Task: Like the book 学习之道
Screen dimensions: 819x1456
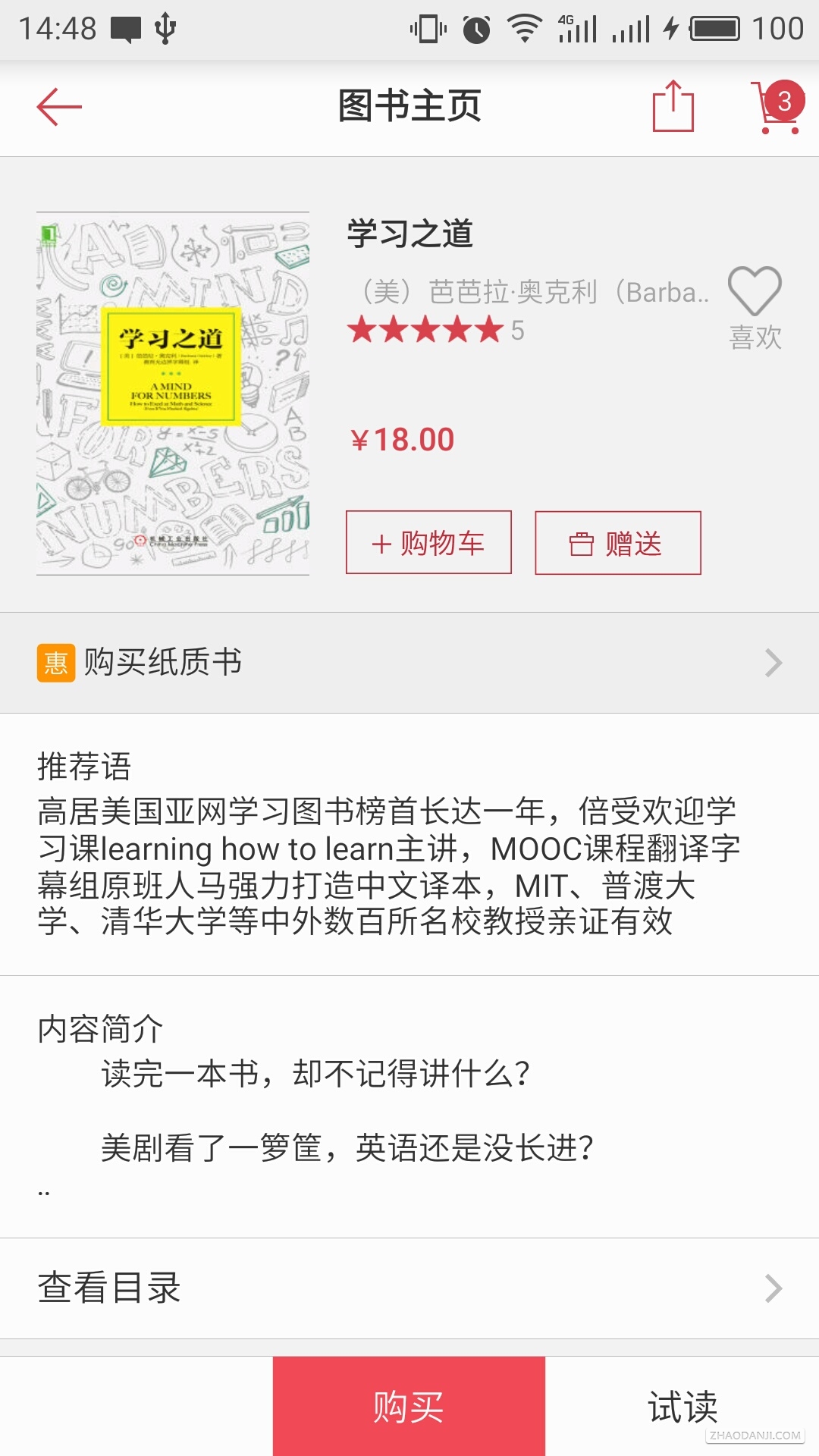Action: tap(755, 307)
